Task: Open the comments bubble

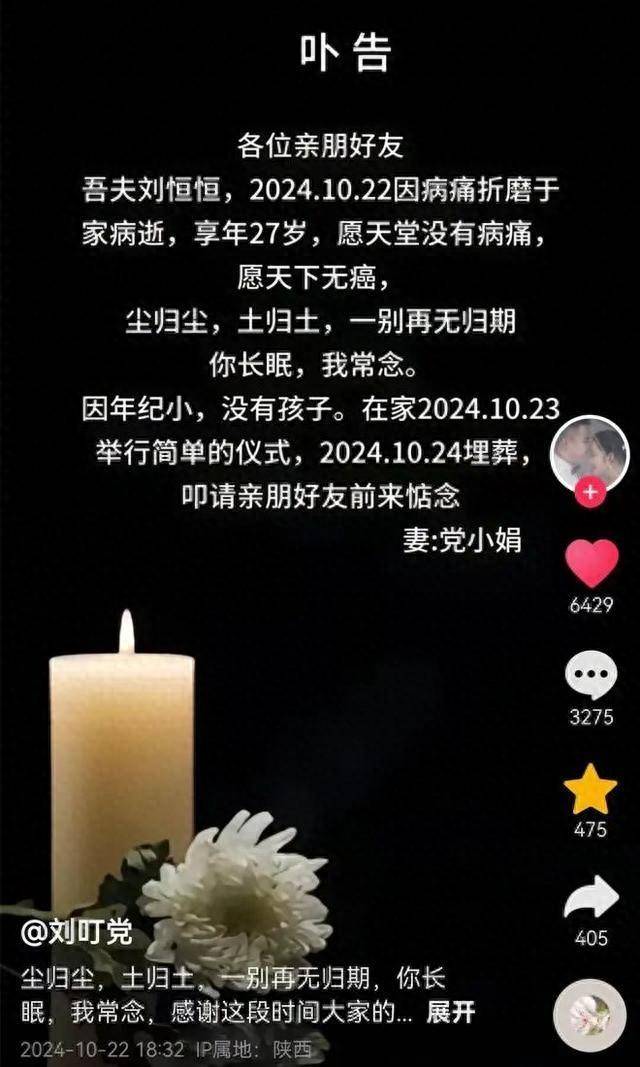Action: coord(591,675)
